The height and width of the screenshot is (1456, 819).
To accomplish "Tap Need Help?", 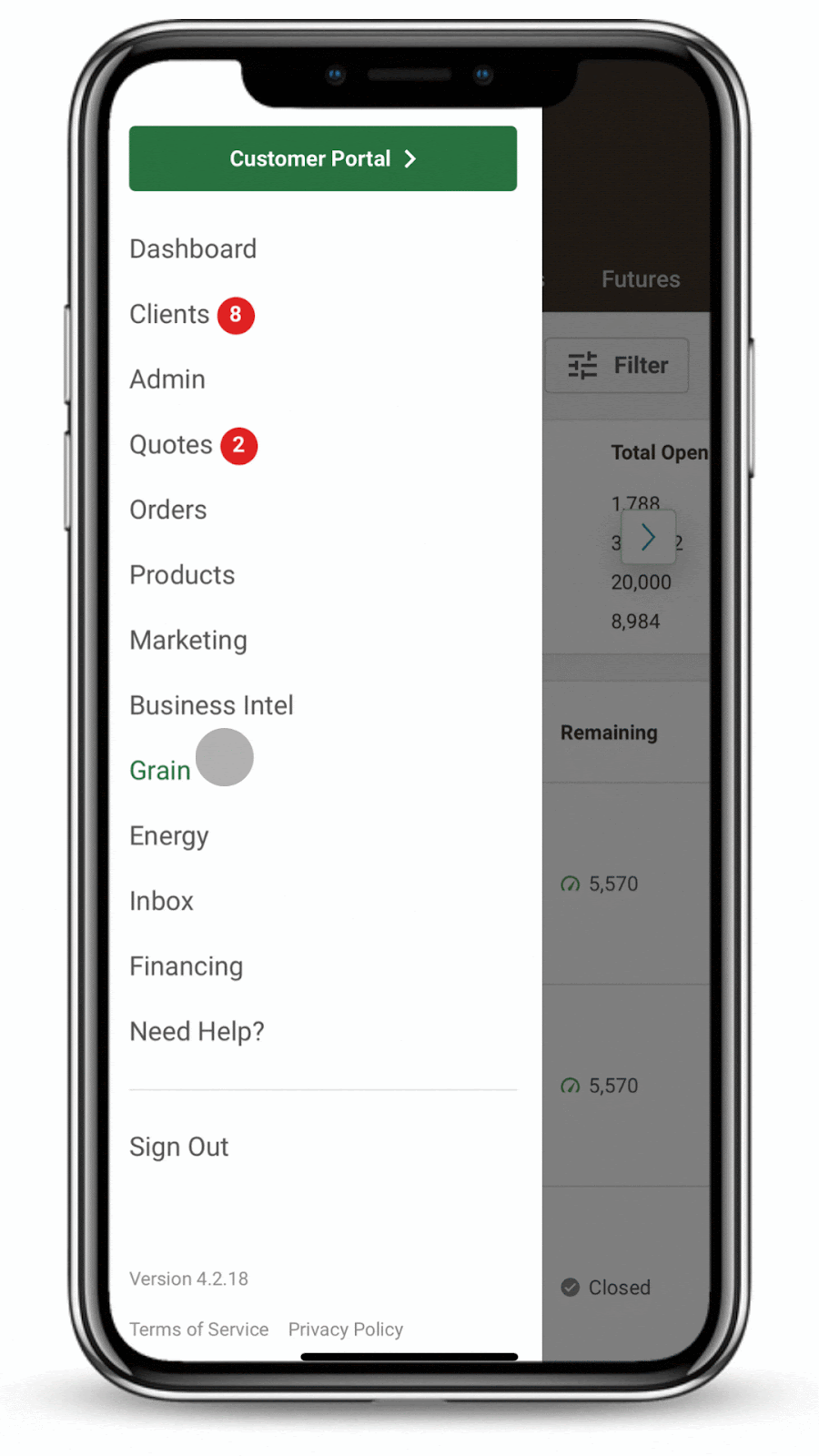I will click(x=197, y=1031).
